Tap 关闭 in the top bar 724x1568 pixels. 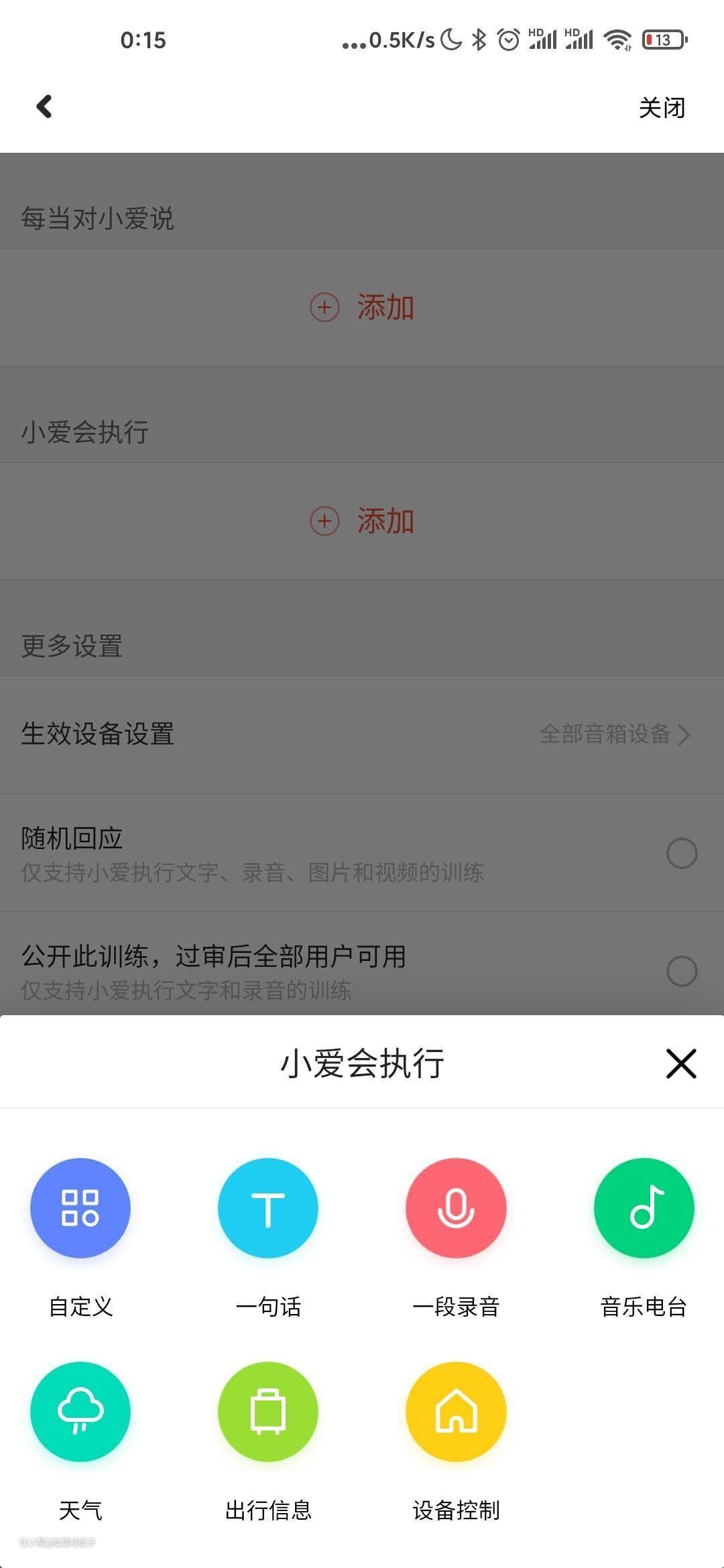coord(661,108)
